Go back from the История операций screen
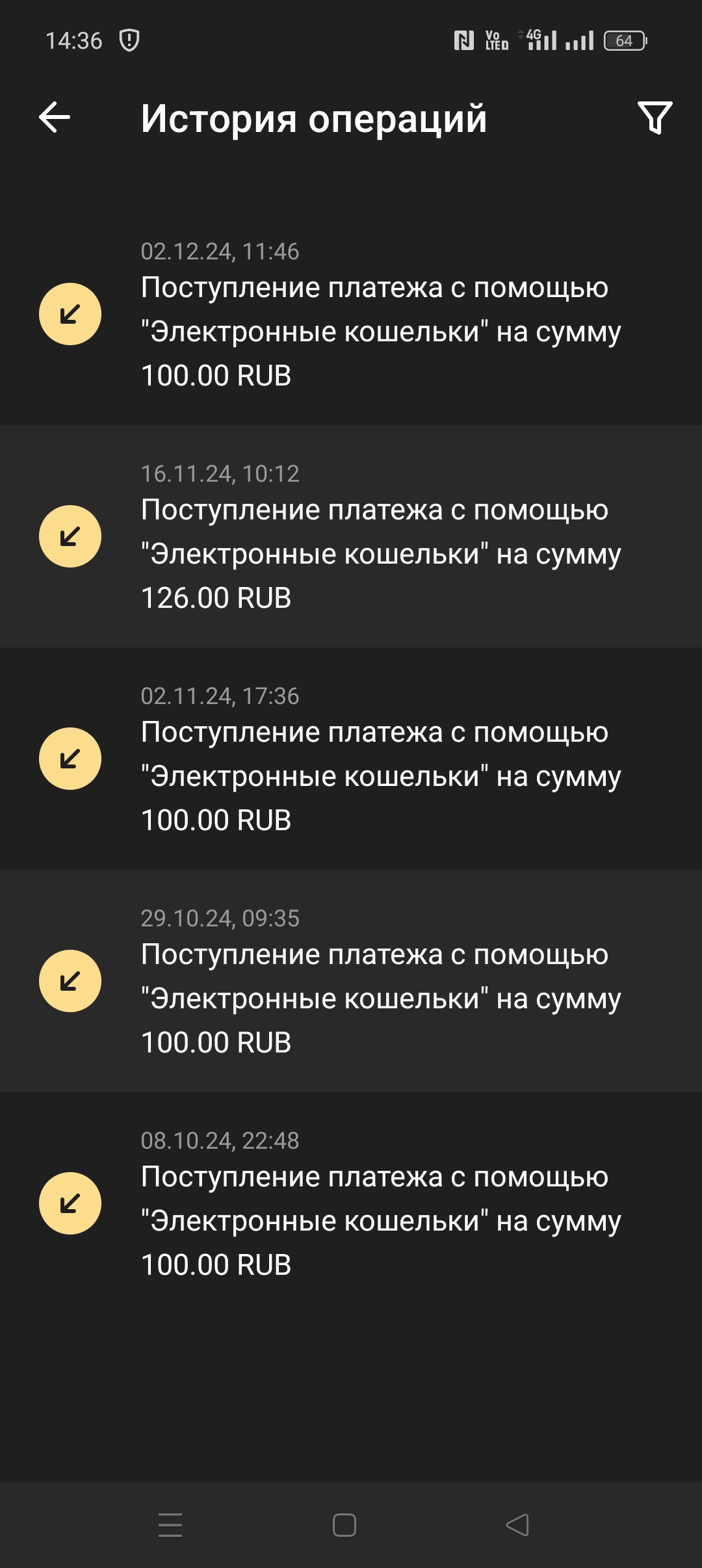Screen dimensions: 702x1568 pos(55,118)
